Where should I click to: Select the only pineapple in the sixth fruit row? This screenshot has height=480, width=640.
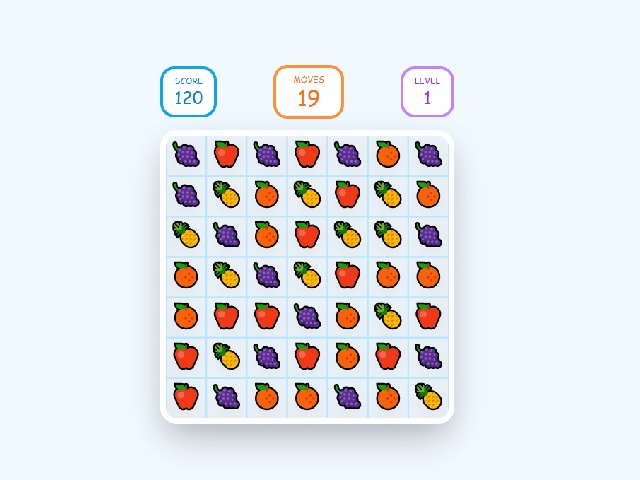click(226, 356)
